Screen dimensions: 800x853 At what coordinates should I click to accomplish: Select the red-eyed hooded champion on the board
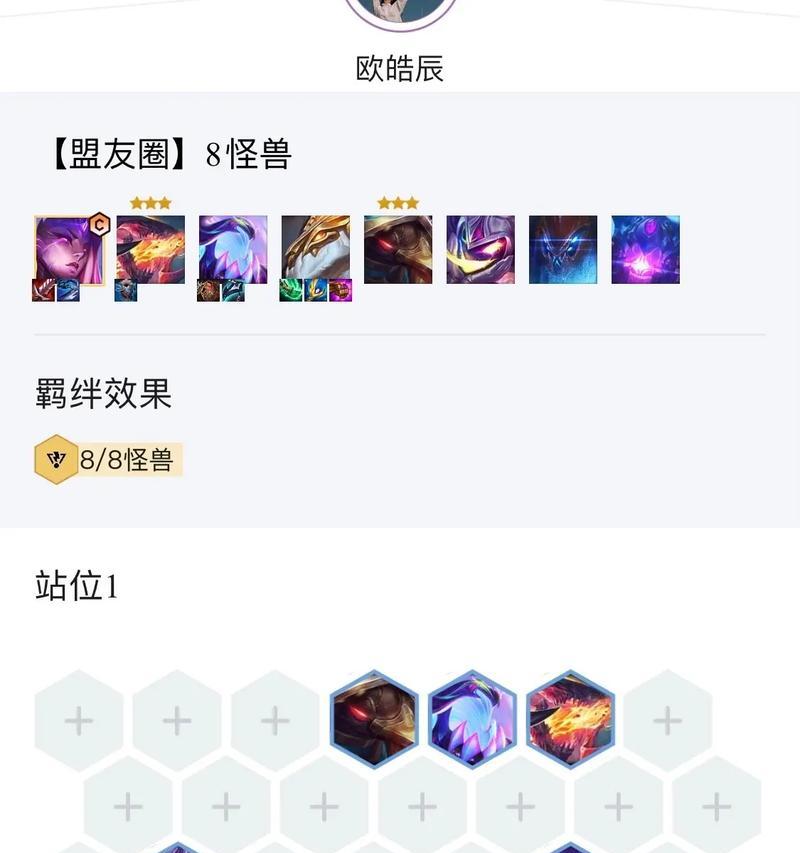(x=374, y=719)
